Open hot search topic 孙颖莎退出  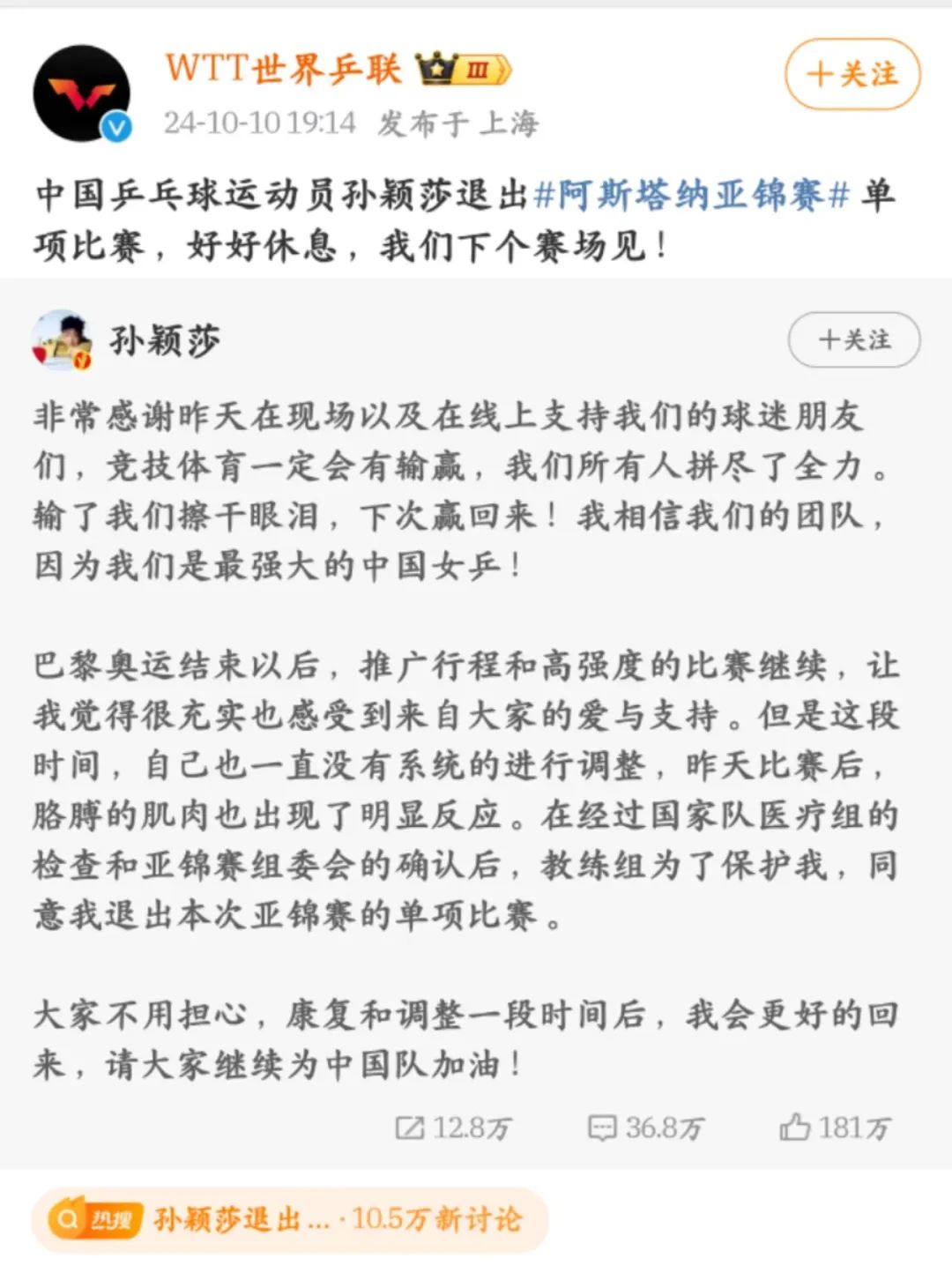pos(290,1220)
